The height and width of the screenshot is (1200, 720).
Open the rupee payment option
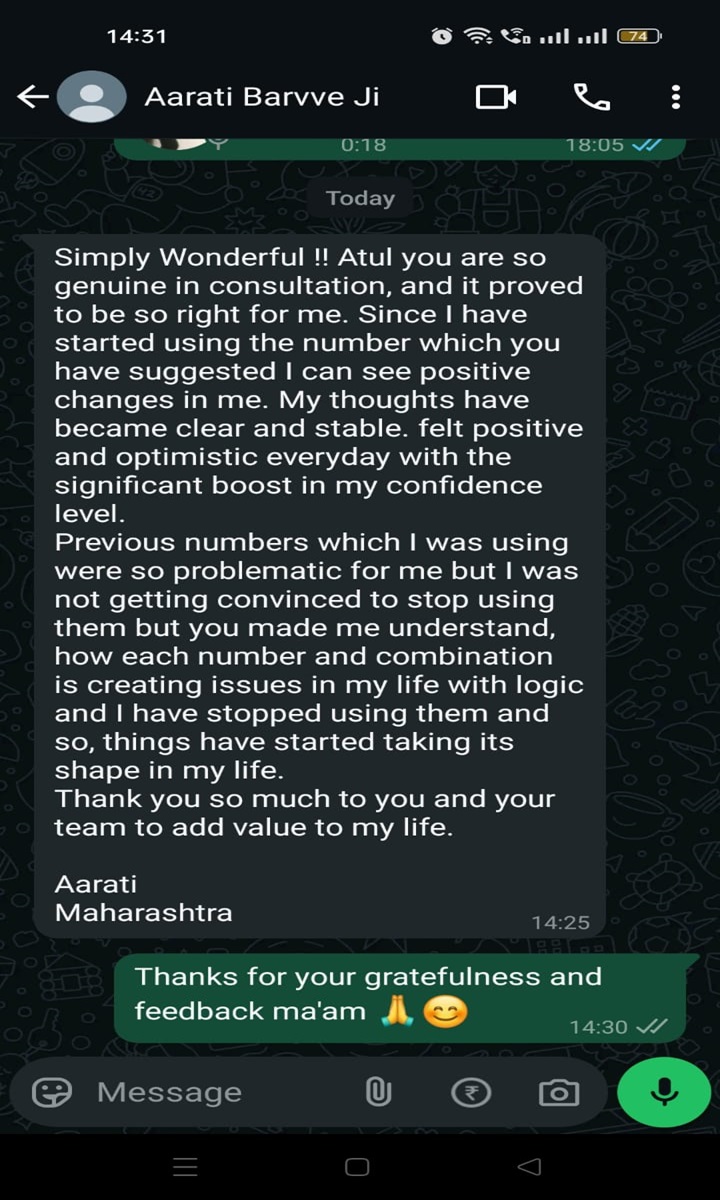471,1093
